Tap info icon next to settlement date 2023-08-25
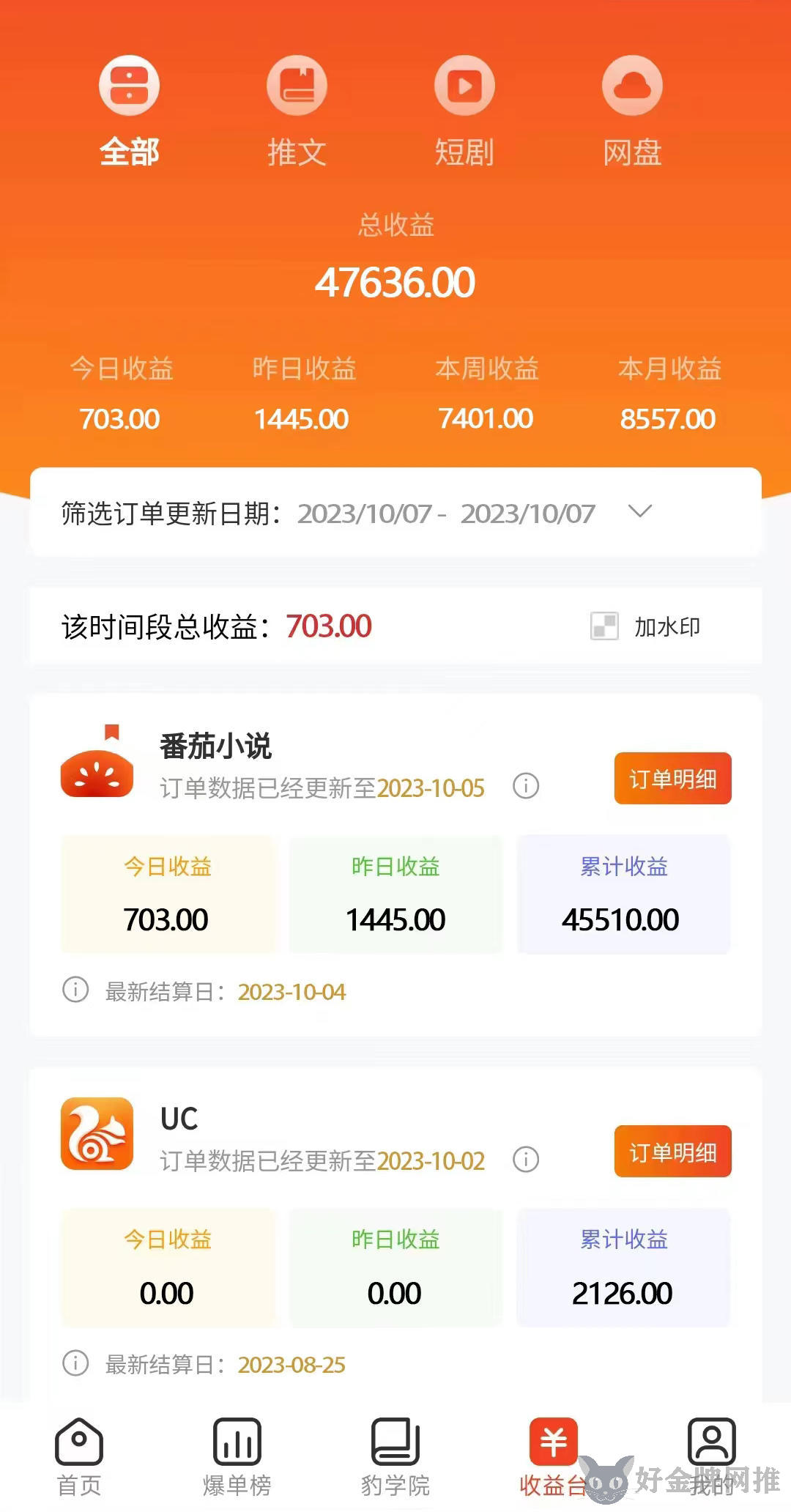791x1512 pixels. click(x=75, y=1363)
